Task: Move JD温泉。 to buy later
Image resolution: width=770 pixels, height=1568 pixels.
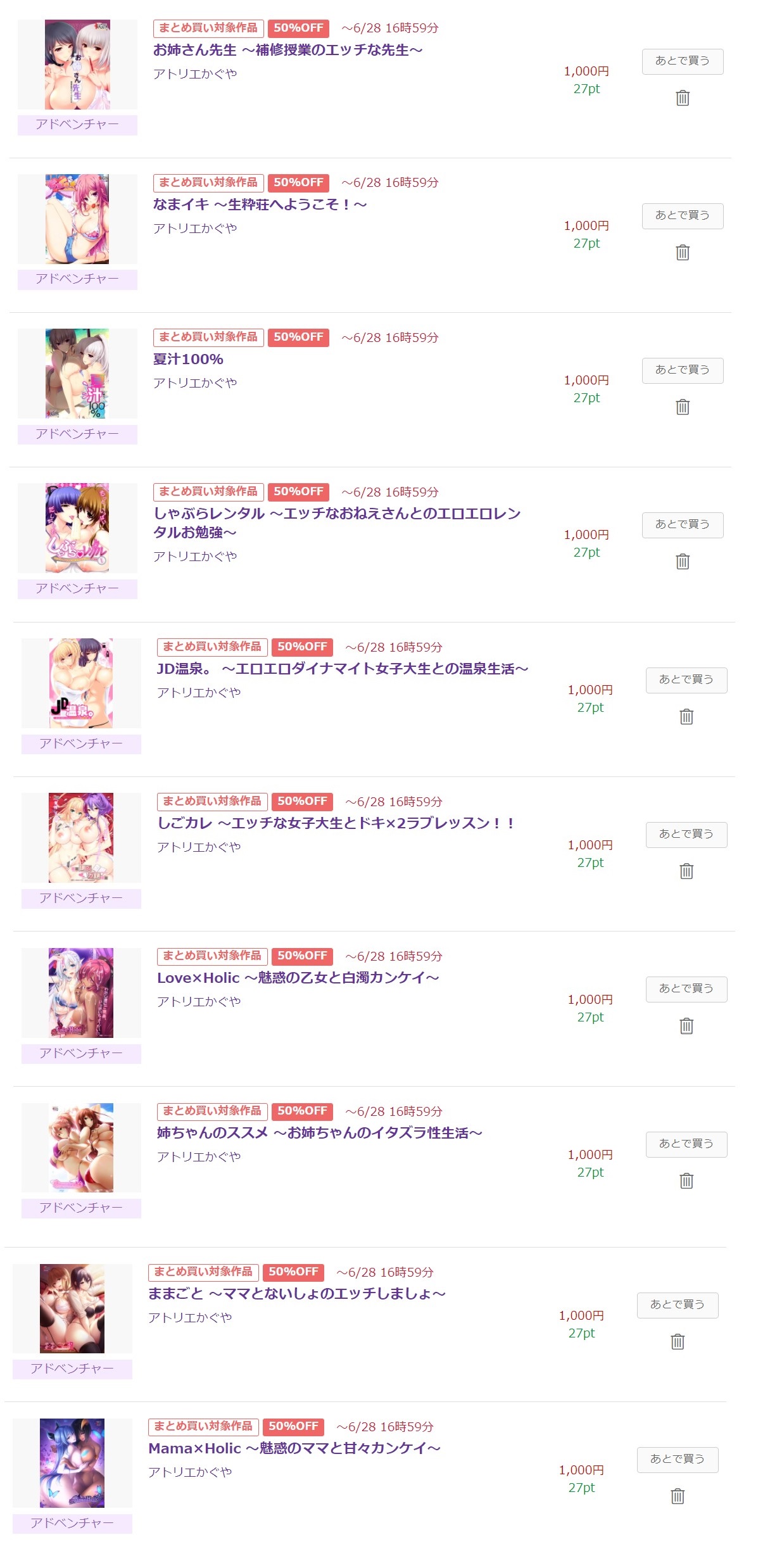Action: [686, 680]
